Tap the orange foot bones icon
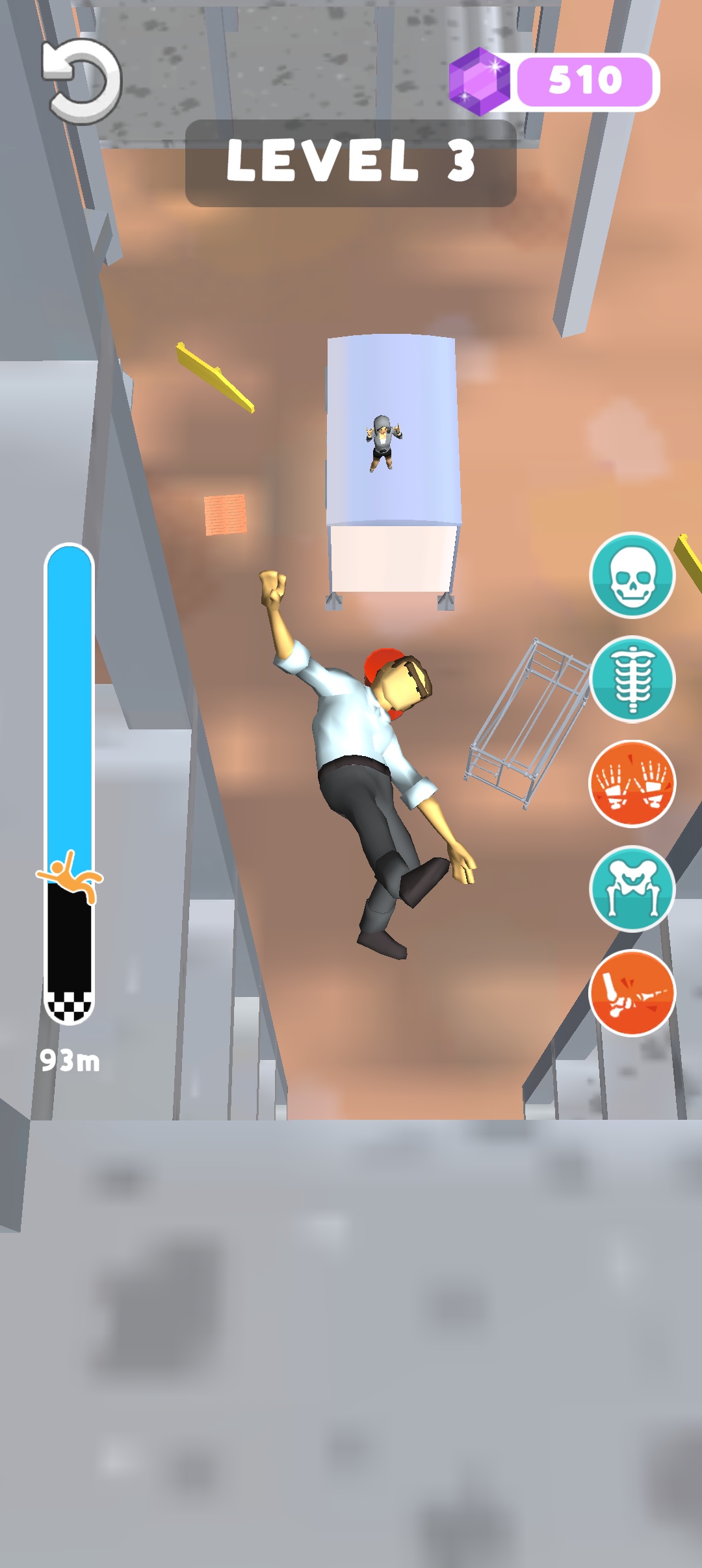This screenshot has width=702, height=1568. pyautogui.click(x=632, y=993)
